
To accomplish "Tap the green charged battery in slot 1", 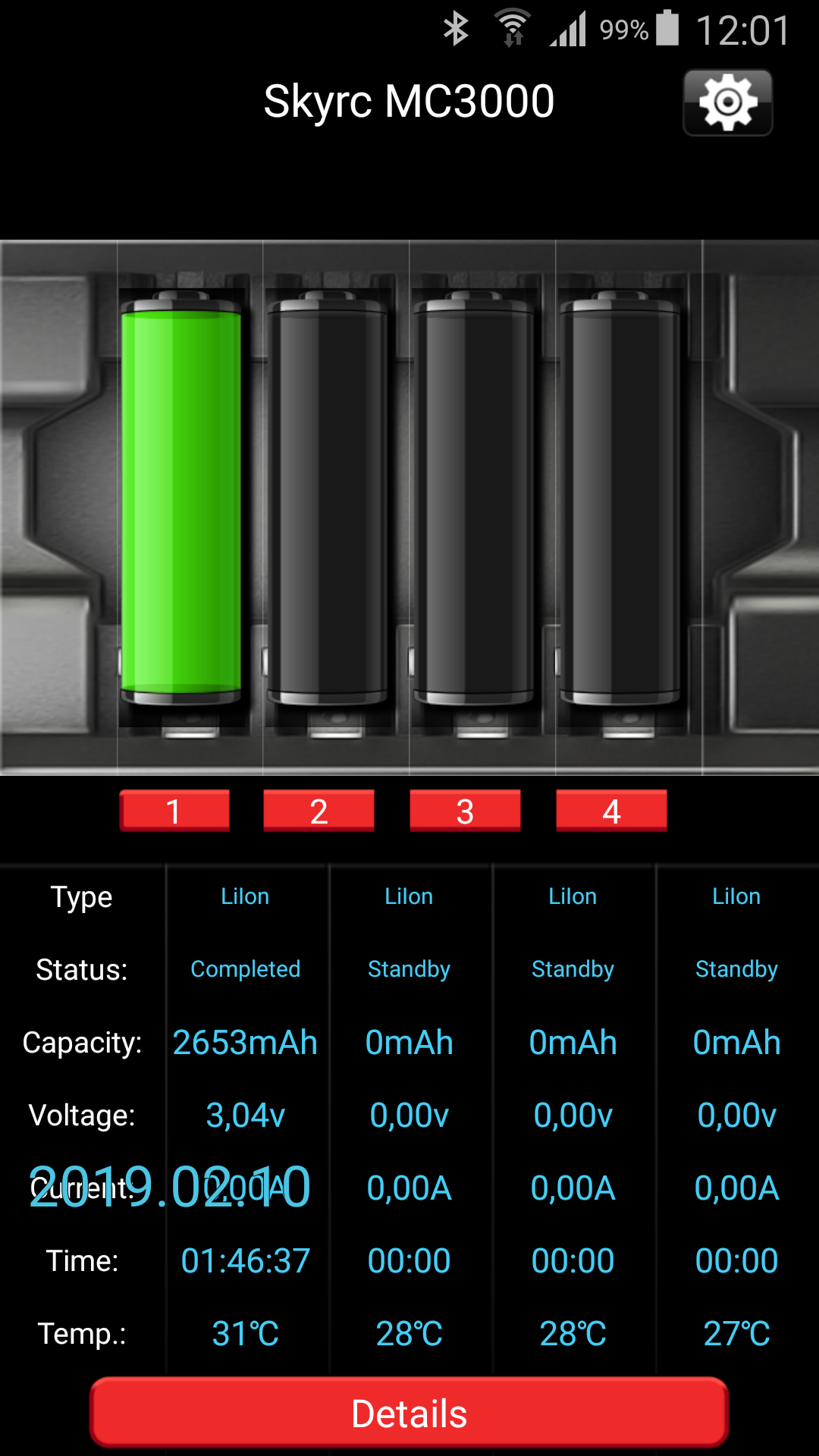I will [x=181, y=497].
